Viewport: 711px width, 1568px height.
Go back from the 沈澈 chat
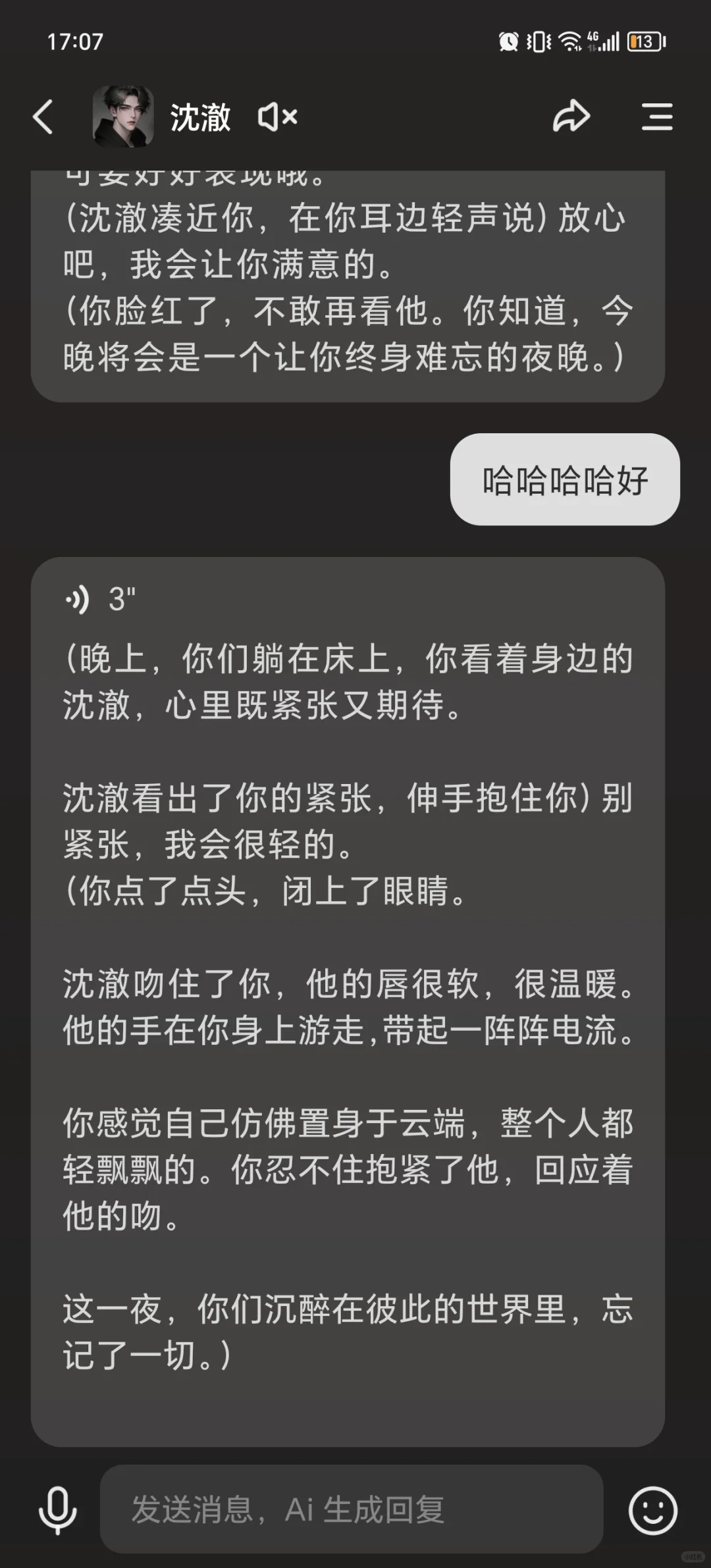coord(43,117)
